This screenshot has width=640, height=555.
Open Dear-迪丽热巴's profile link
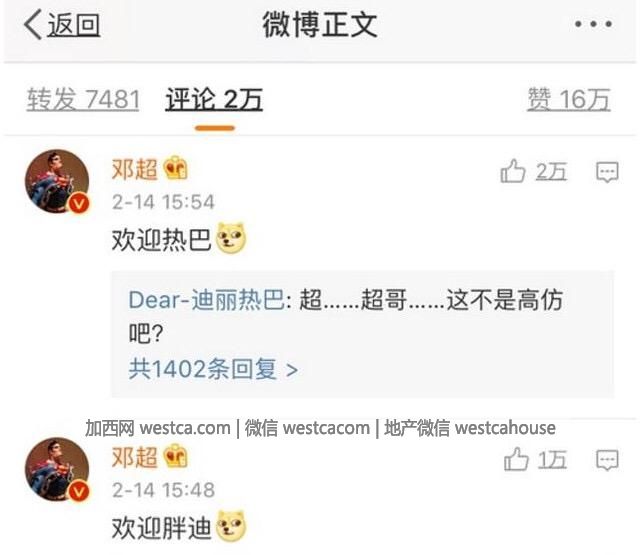pos(206,301)
